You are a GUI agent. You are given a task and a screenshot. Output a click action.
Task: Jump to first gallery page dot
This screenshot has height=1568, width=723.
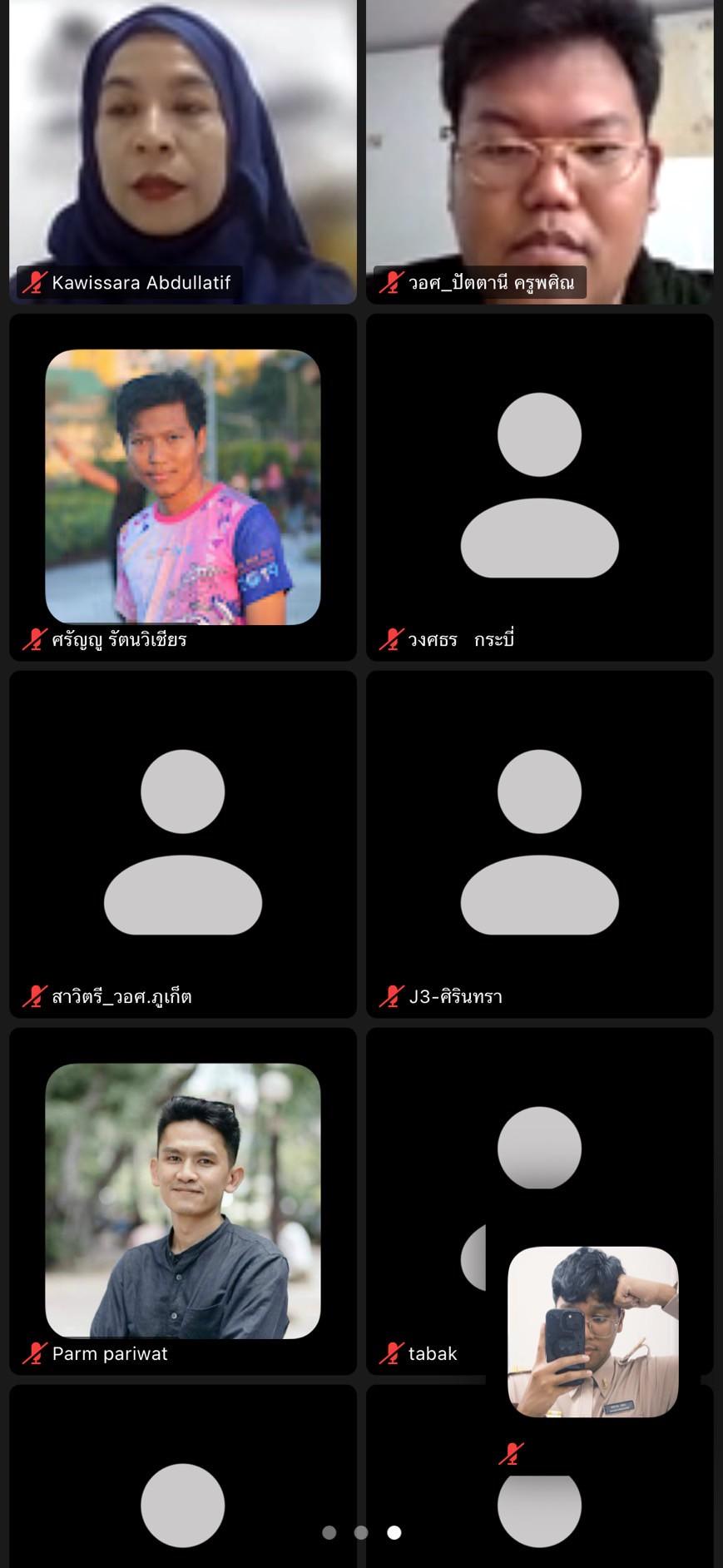coord(329,1532)
